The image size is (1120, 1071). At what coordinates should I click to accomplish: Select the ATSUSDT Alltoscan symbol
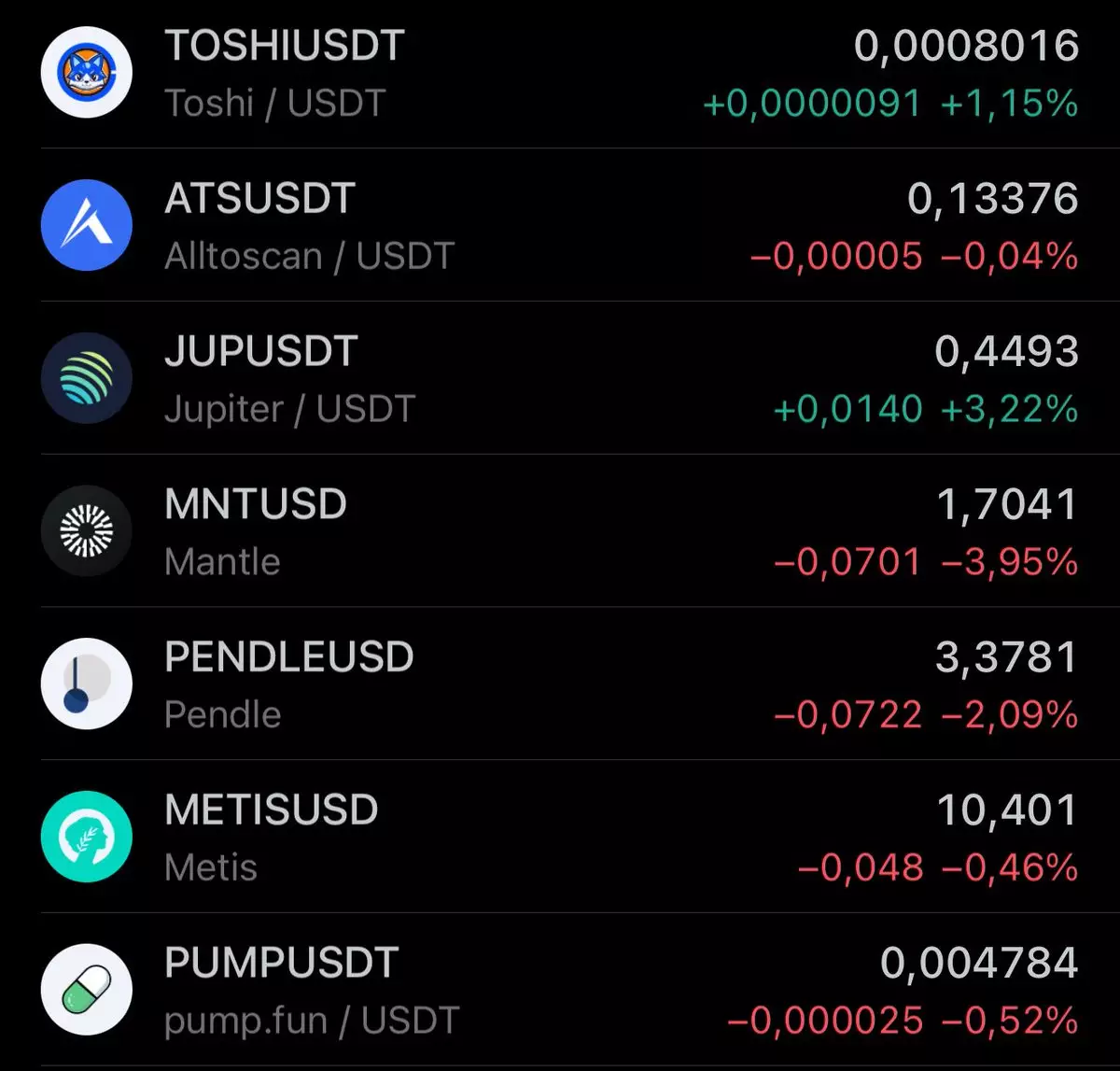click(x=560, y=226)
